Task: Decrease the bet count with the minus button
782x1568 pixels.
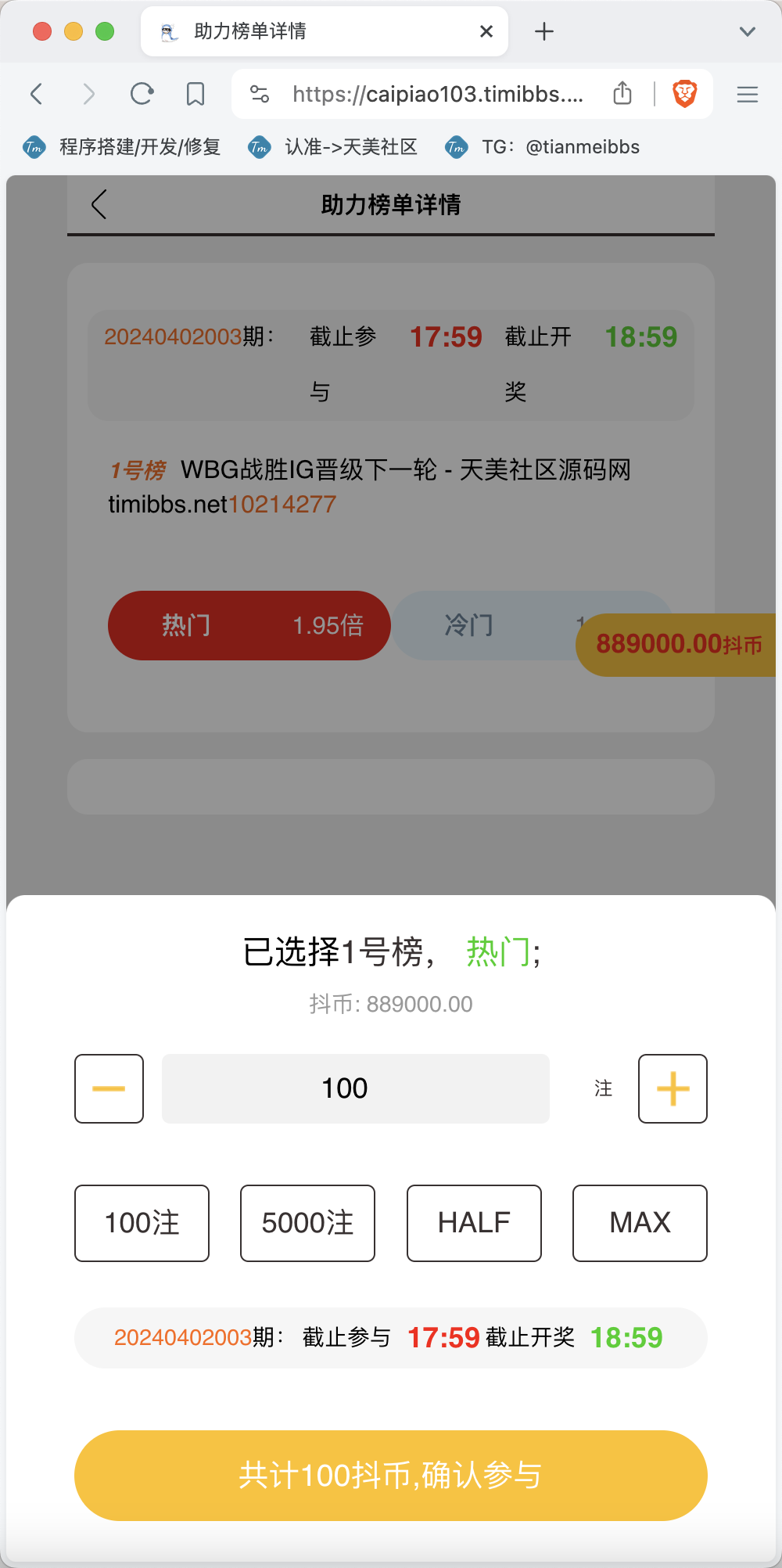Action: (x=109, y=1088)
